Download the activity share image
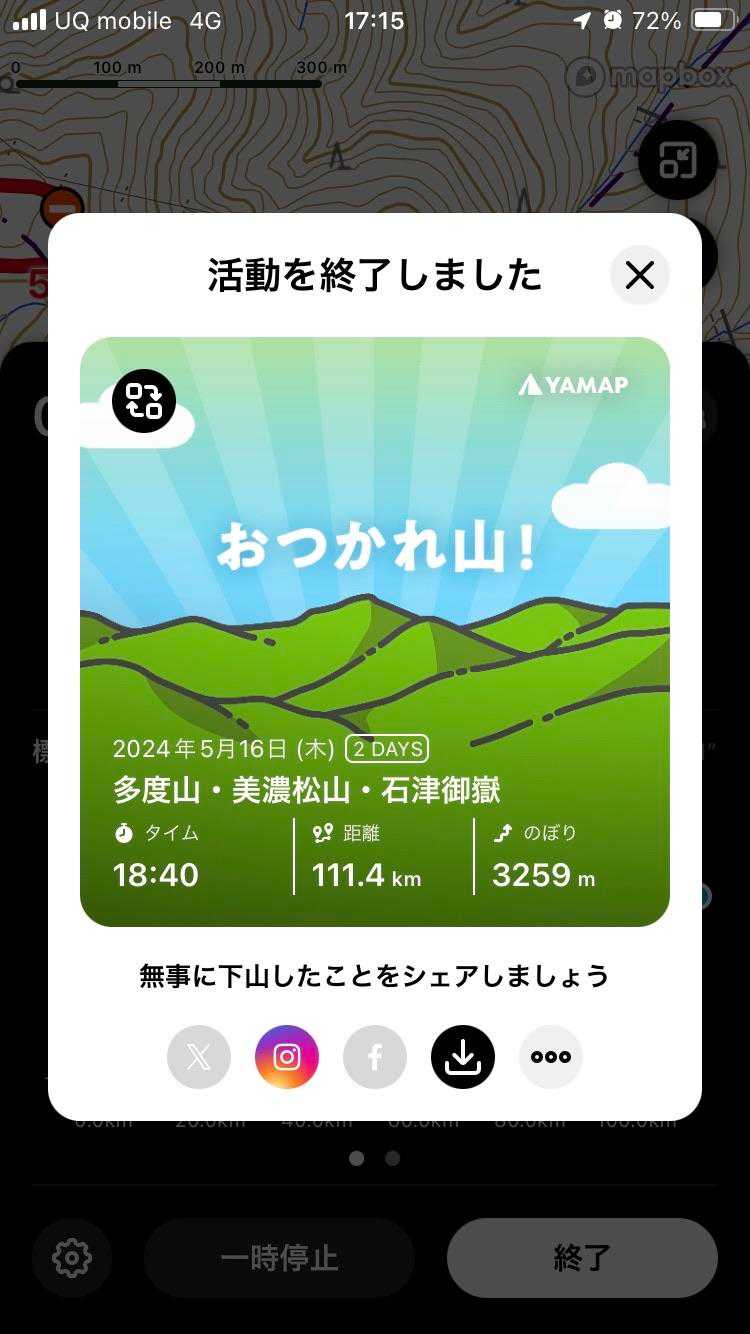The image size is (750, 1334). tap(463, 1057)
